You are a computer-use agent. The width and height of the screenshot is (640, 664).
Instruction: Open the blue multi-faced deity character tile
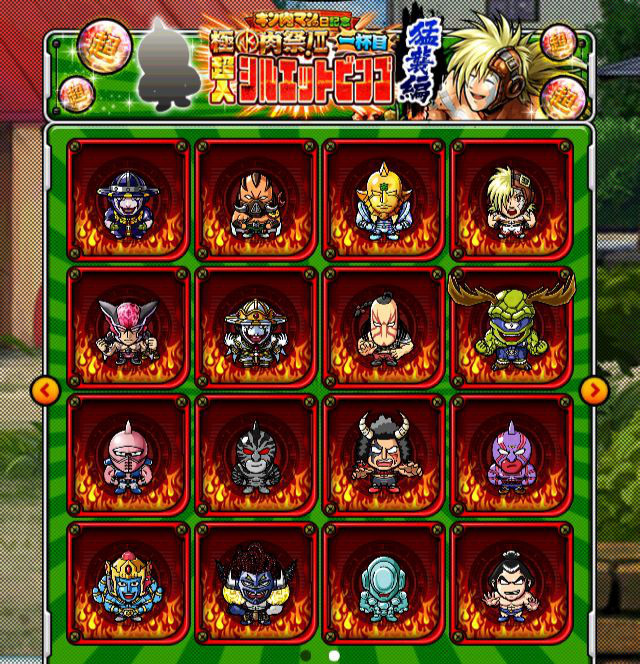click(x=128, y=583)
